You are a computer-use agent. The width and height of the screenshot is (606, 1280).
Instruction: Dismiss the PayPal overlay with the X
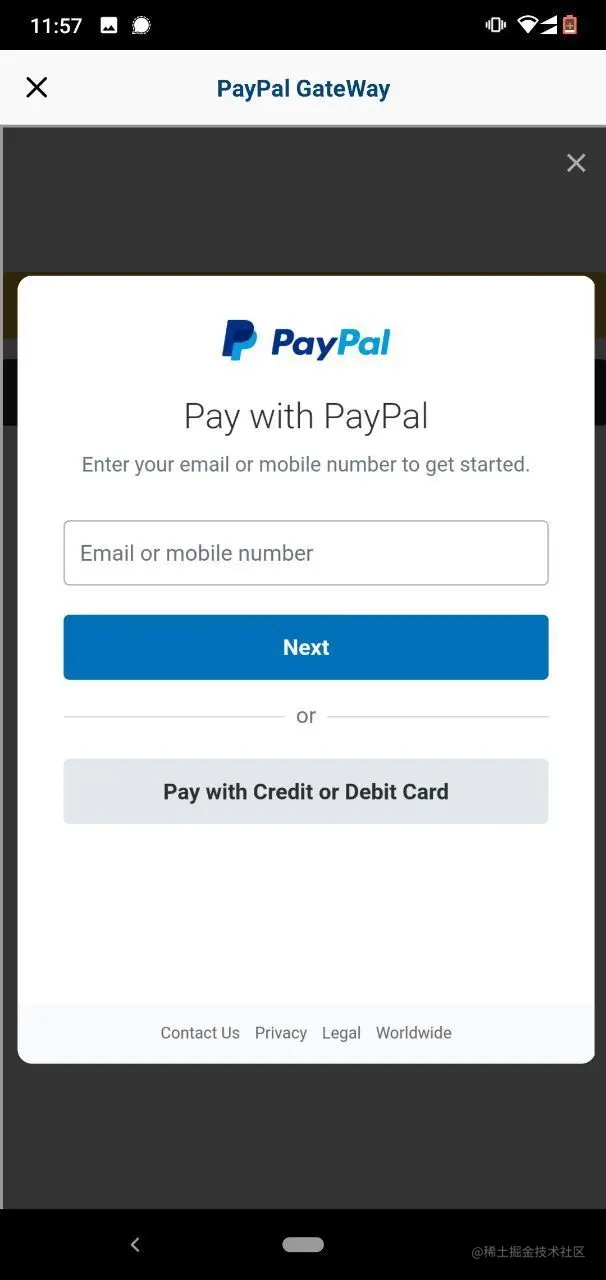(576, 163)
